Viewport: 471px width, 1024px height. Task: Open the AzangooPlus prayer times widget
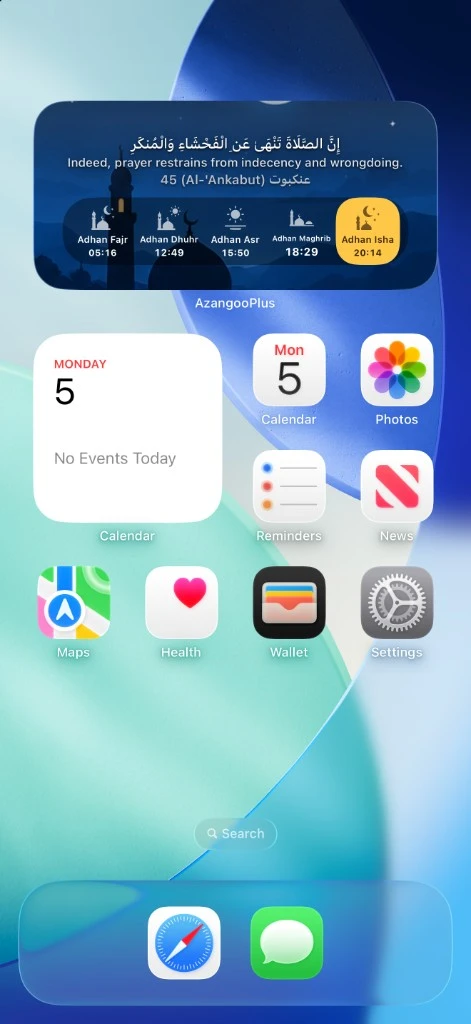(235, 195)
